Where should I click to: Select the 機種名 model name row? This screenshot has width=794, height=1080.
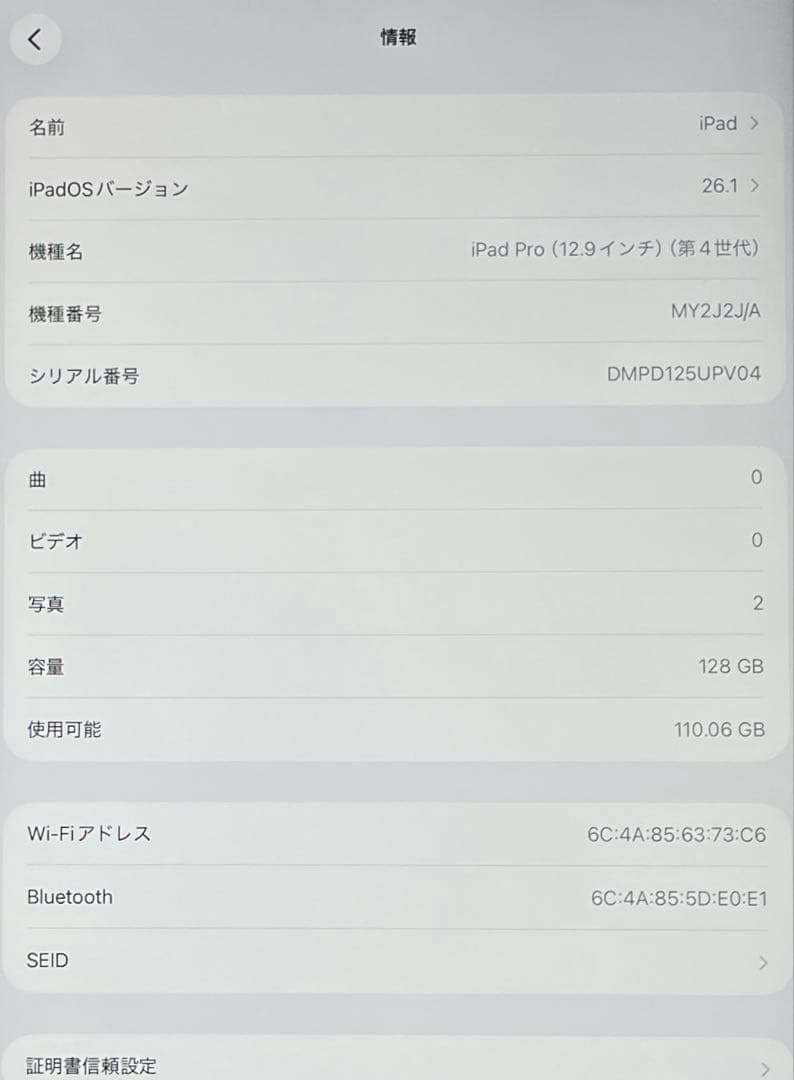pyautogui.click(x=397, y=251)
